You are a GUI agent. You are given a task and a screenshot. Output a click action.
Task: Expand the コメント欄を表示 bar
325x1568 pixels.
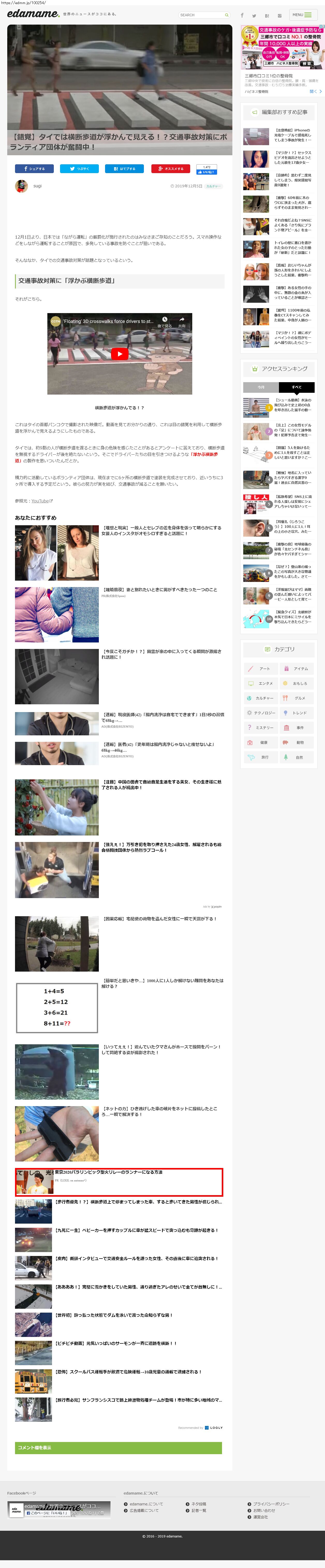click(x=118, y=1447)
